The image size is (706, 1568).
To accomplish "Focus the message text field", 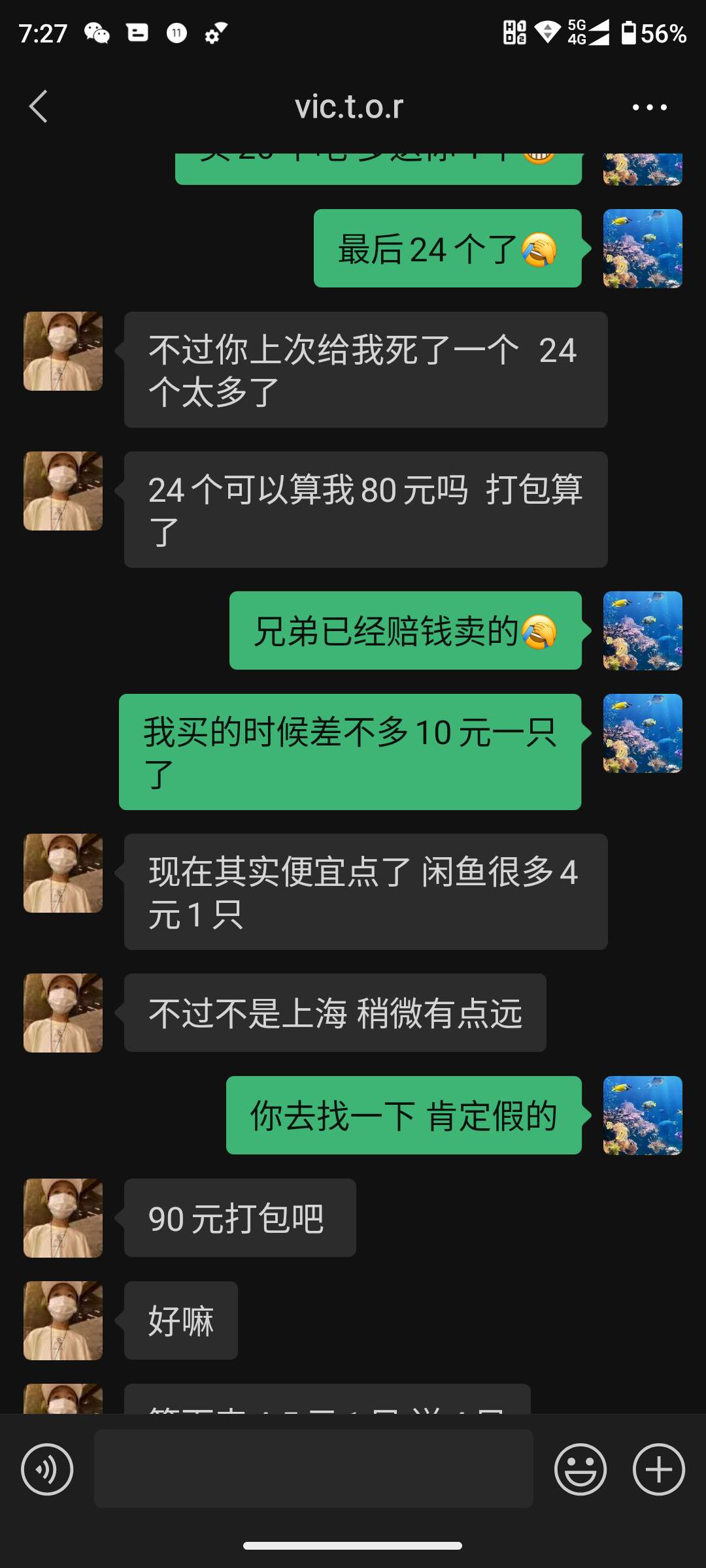I will point(314,1469).
